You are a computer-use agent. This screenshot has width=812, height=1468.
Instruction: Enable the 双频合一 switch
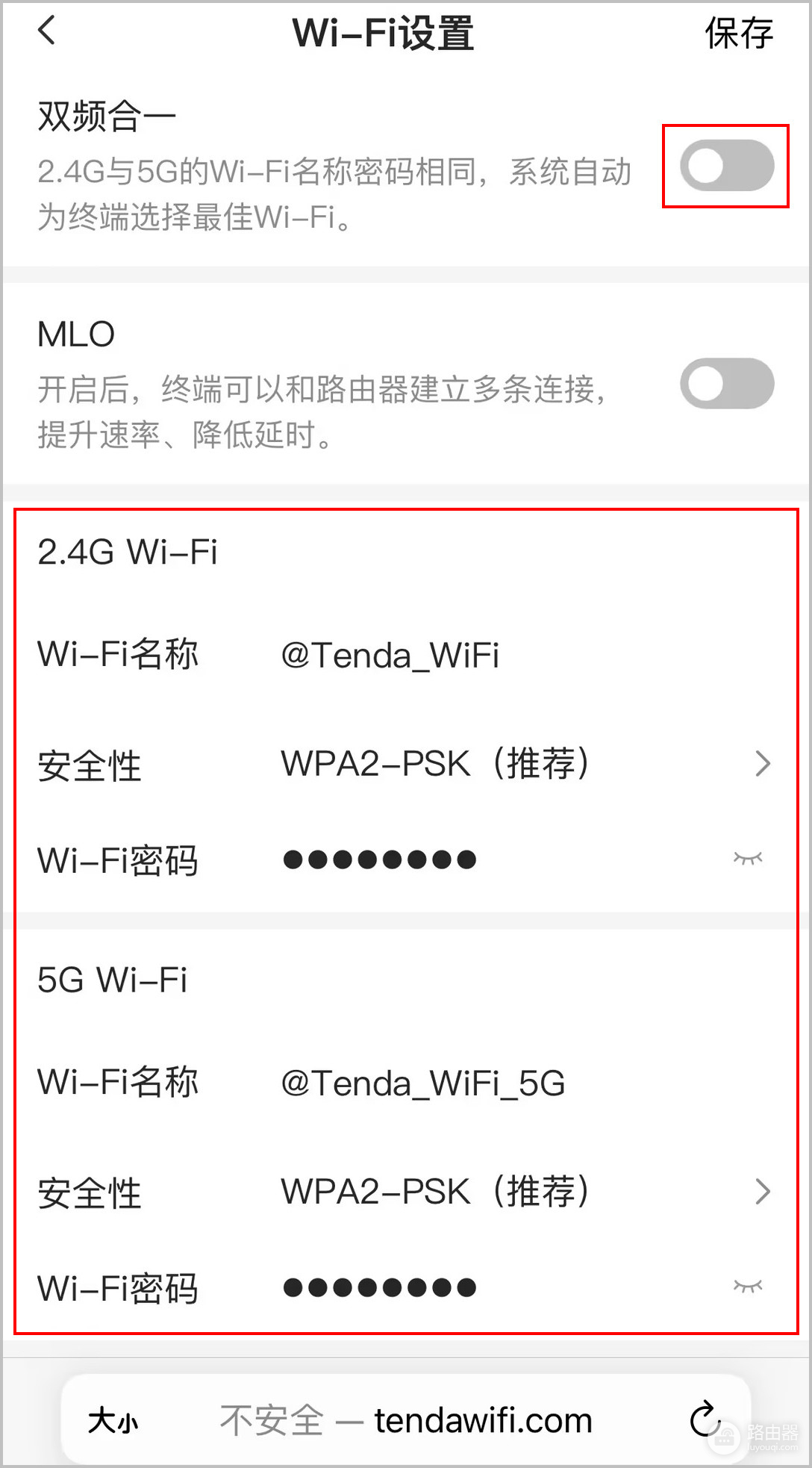tap(726, 166)
